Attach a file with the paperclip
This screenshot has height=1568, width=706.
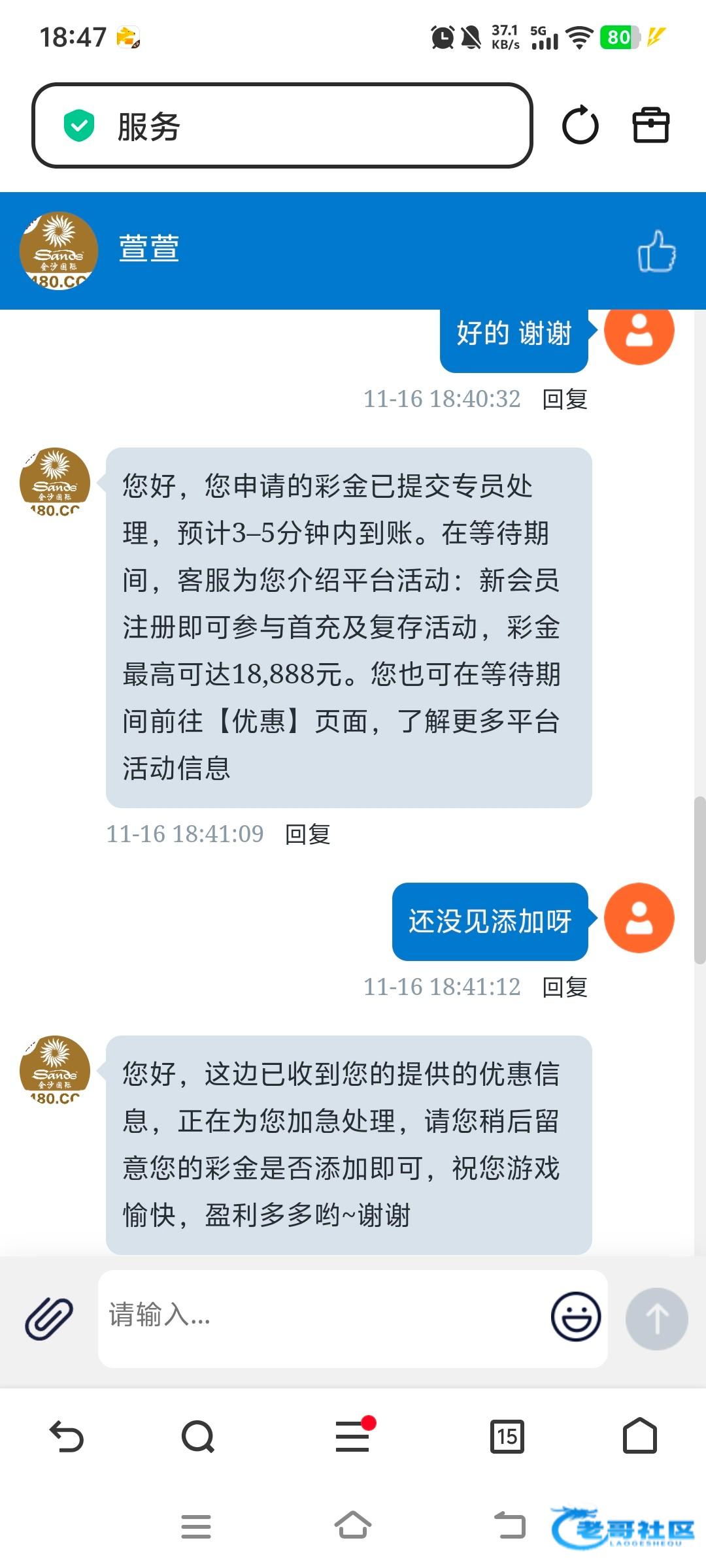(48, 1318)
